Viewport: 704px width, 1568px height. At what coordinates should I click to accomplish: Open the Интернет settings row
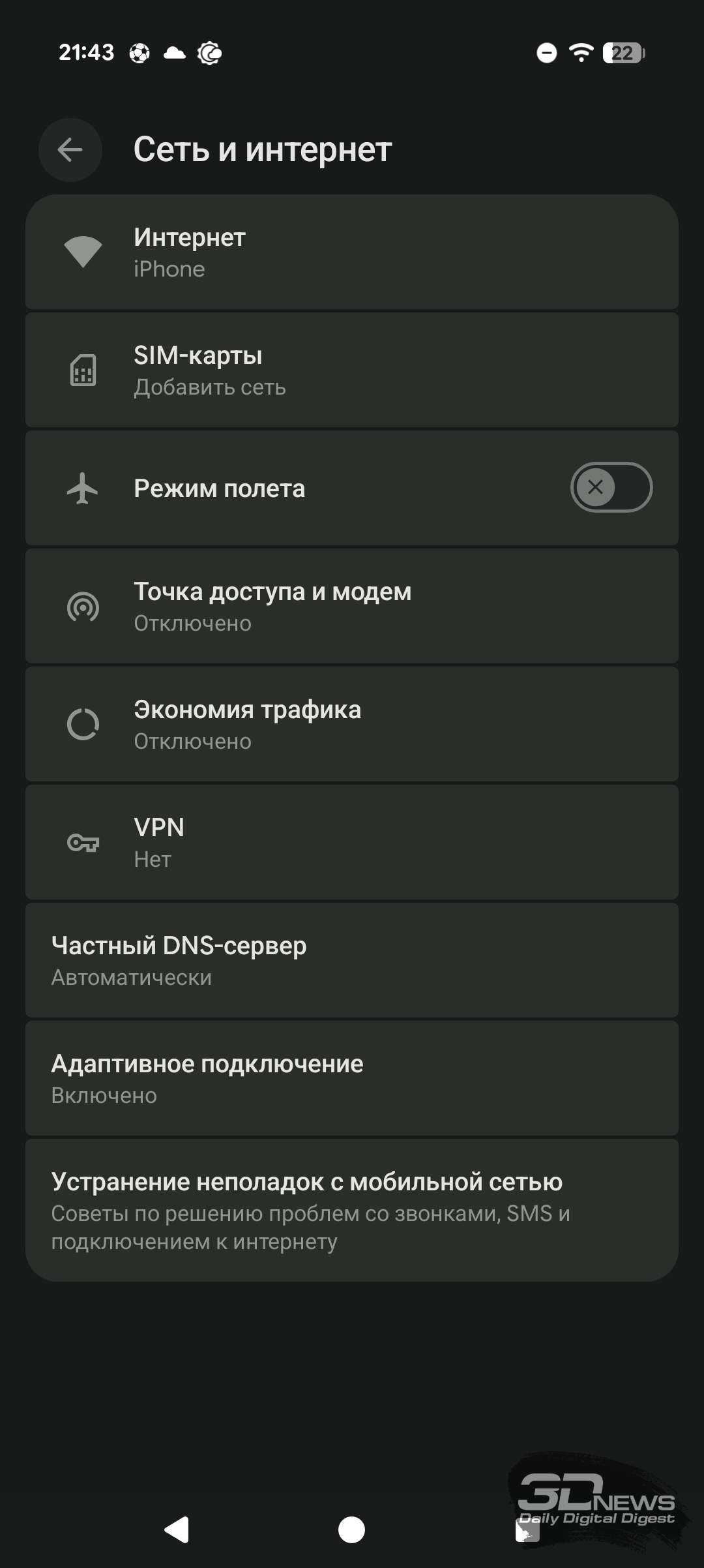[352, 252]
